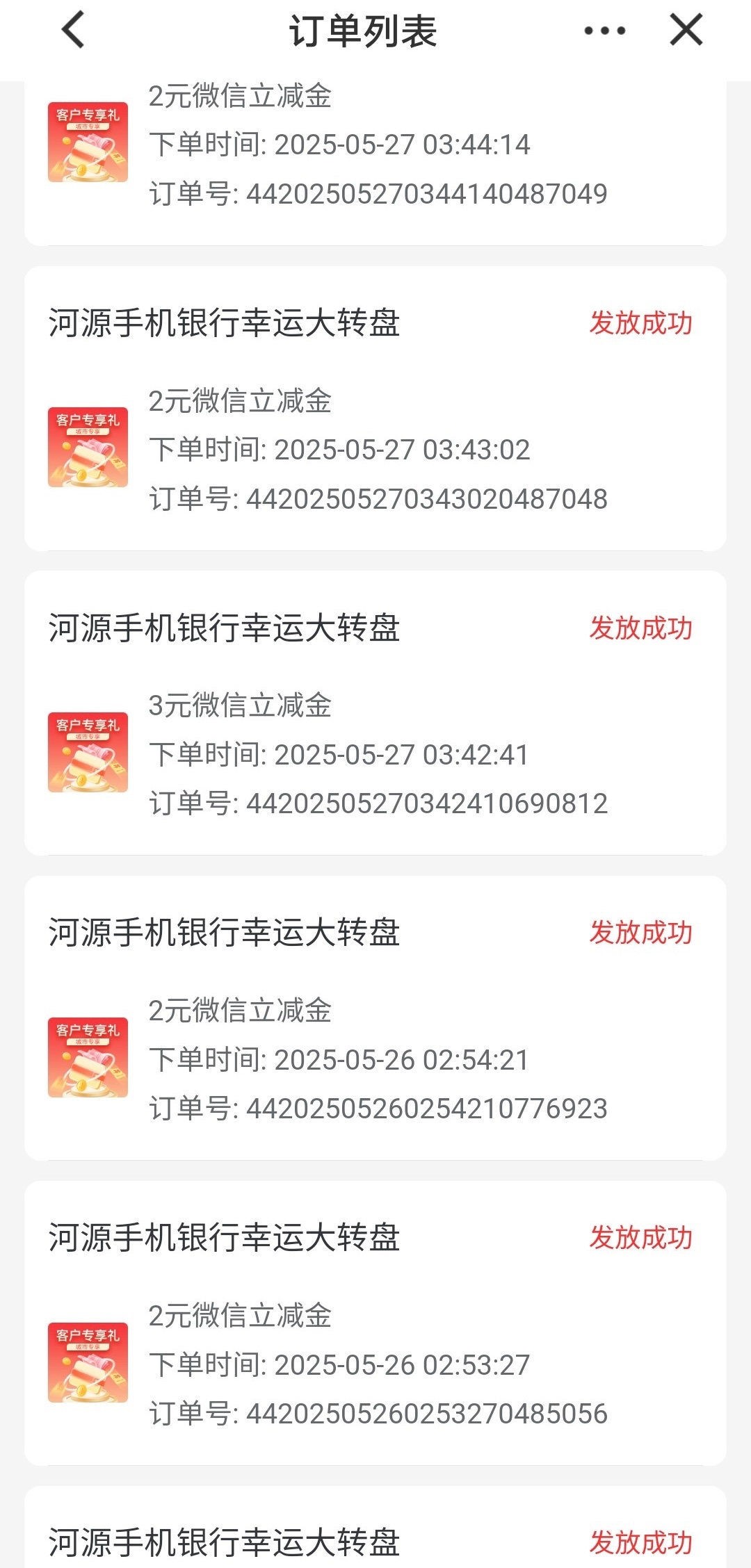Close the order list page
Screen dimensions: 751x1568
686,31
